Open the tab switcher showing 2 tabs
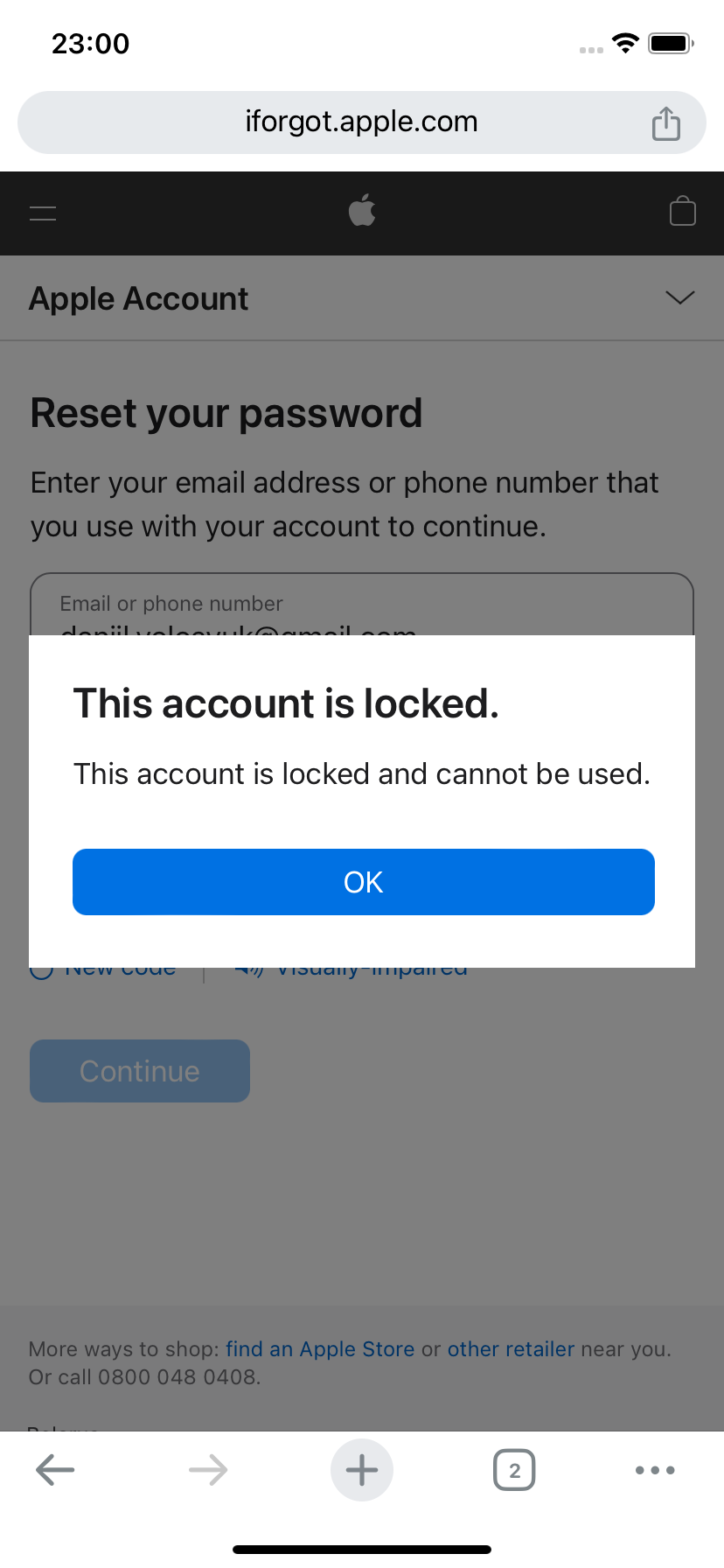724x1568 pixels. pyautogui.click(x=514, y=1470)
